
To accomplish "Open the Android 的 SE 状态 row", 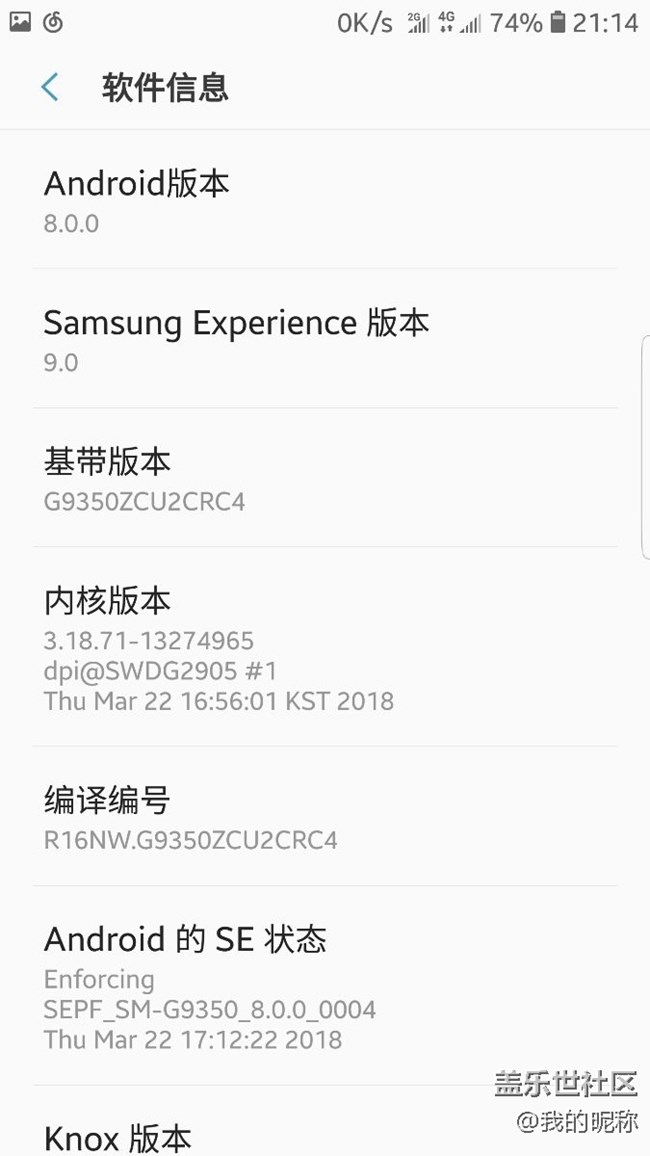I will tap(324, 986).
